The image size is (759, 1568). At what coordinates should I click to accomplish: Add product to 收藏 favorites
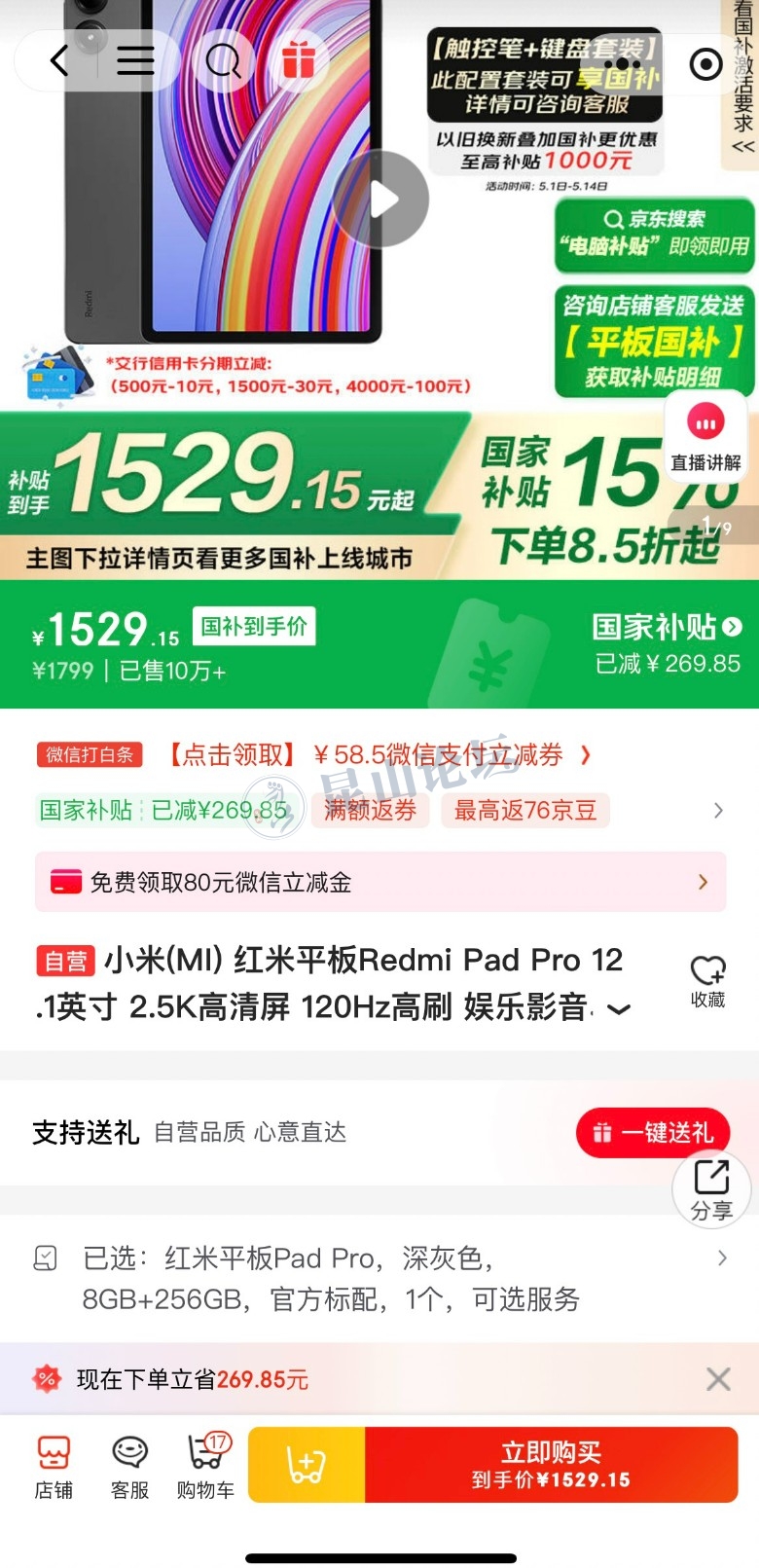[x=707, y=981]
